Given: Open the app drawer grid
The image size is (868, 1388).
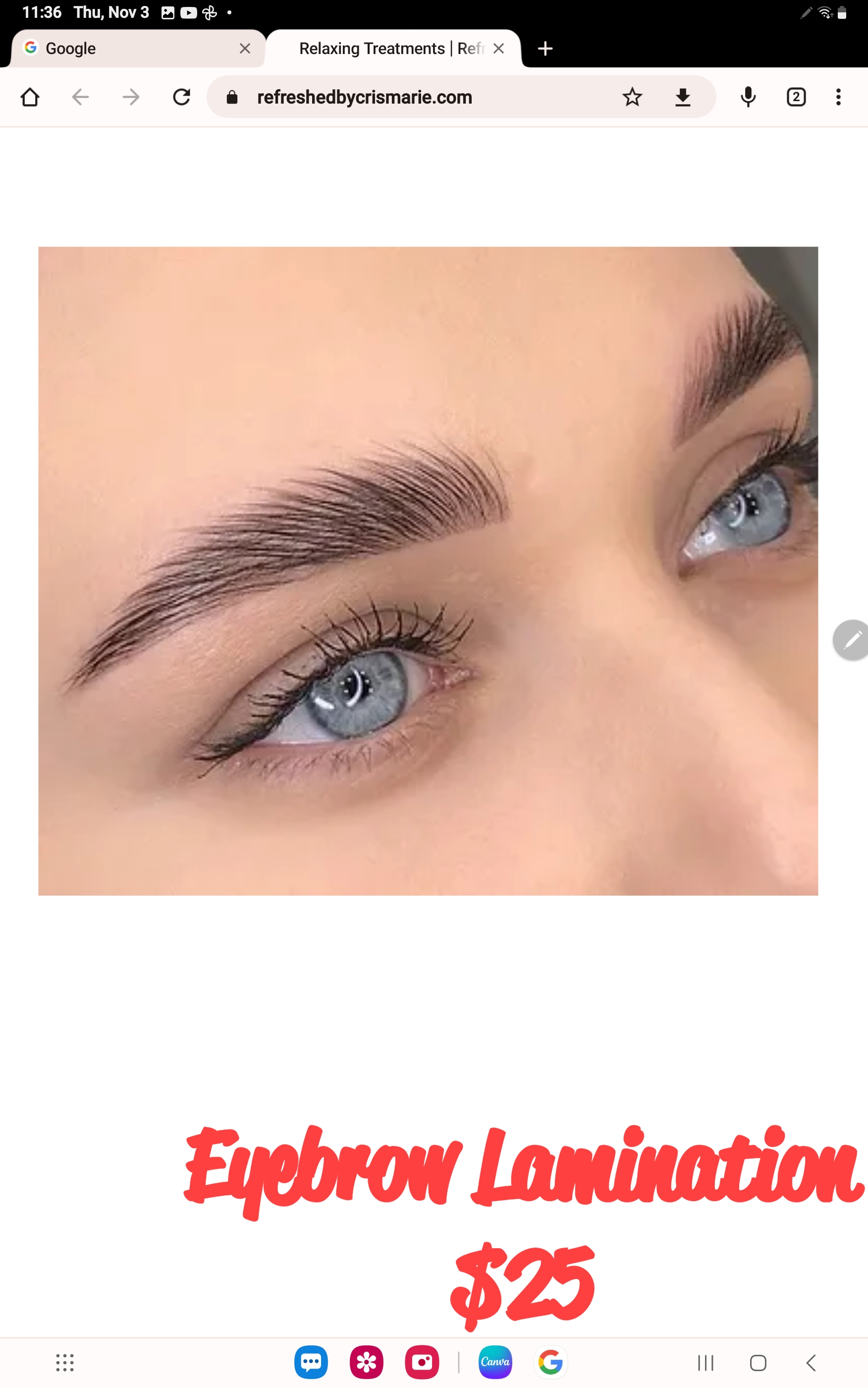Looking at the screenshot, I should 65,1362.
